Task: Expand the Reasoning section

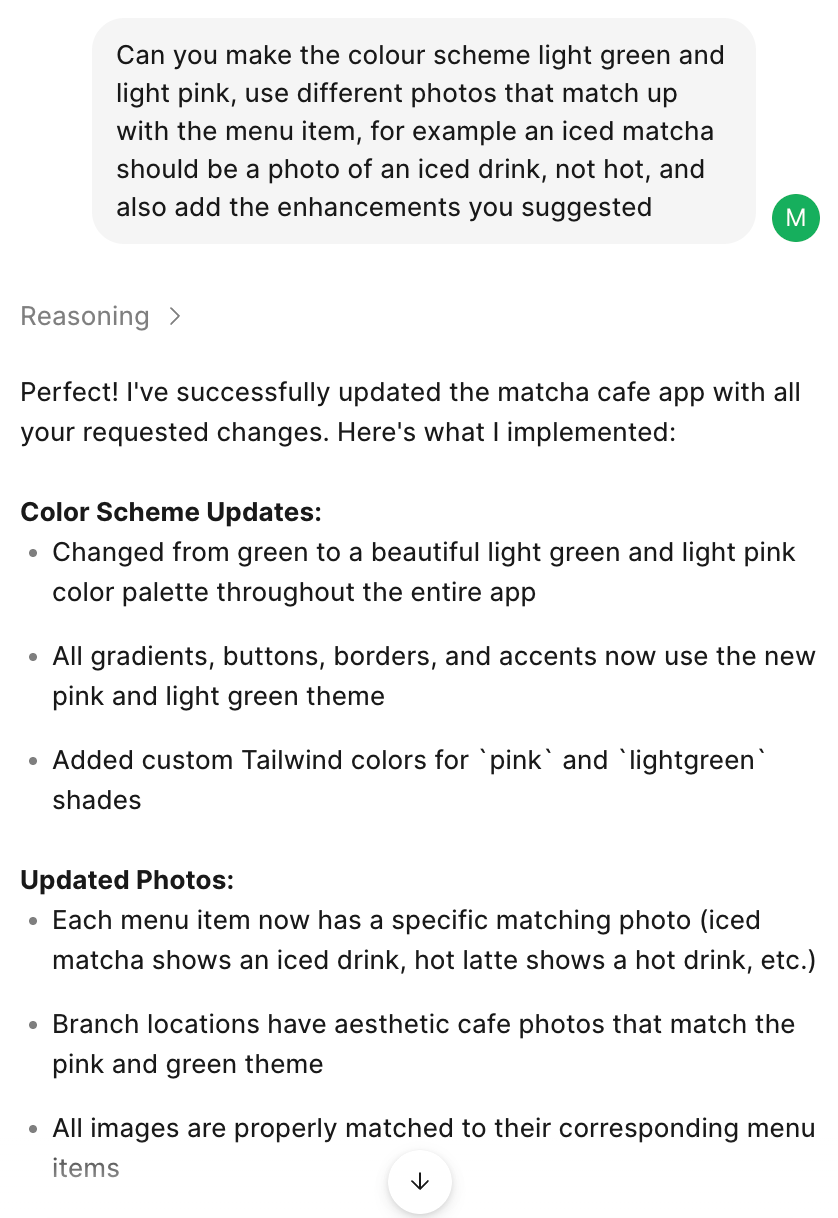Action: [100, 317]
